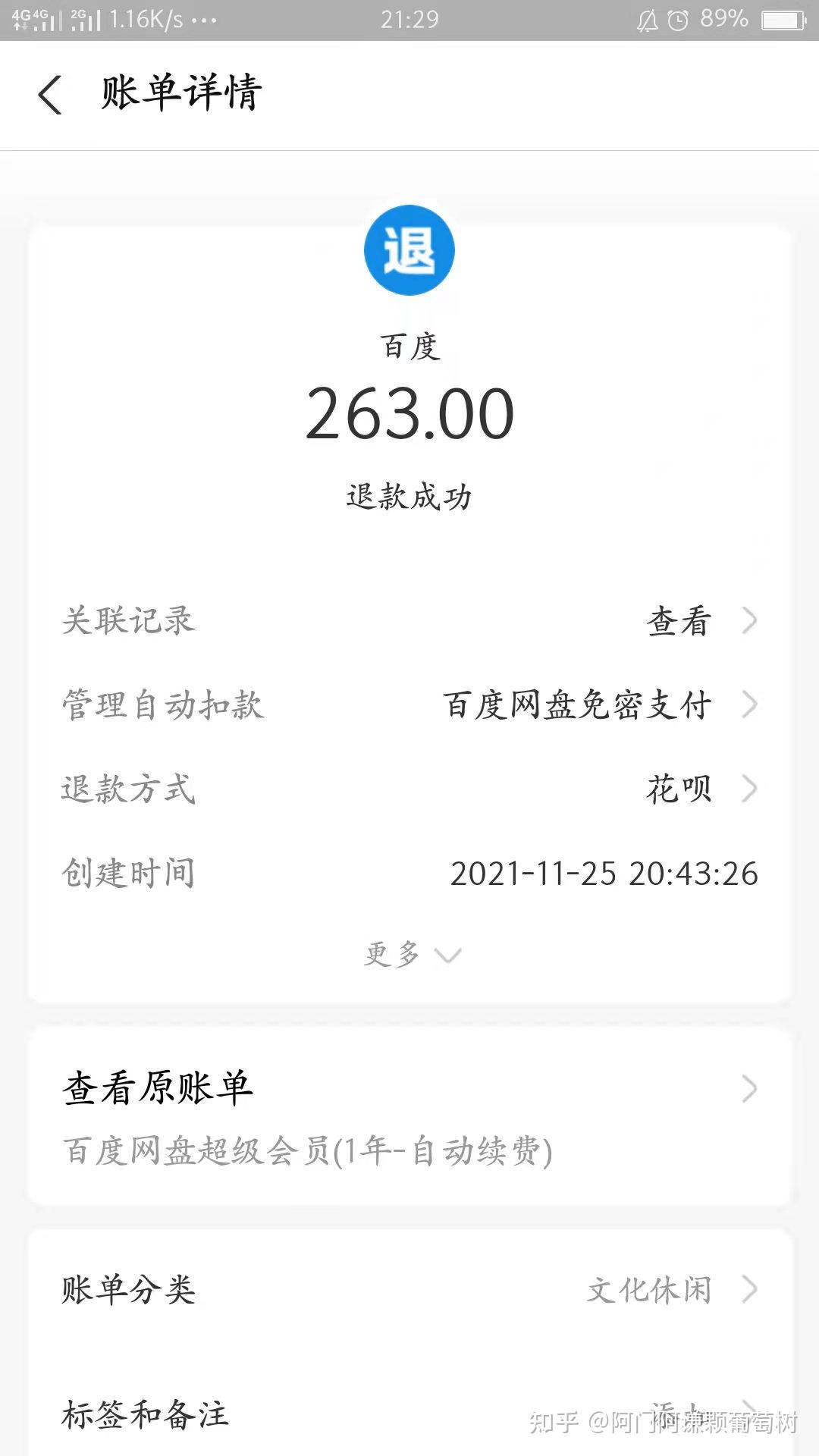Image resolution: width=819 pixels, height=1456 pixels.
Task: Open 查看原账单 for the original bill
Action: pyautogui.click(x=409, y=1116)
